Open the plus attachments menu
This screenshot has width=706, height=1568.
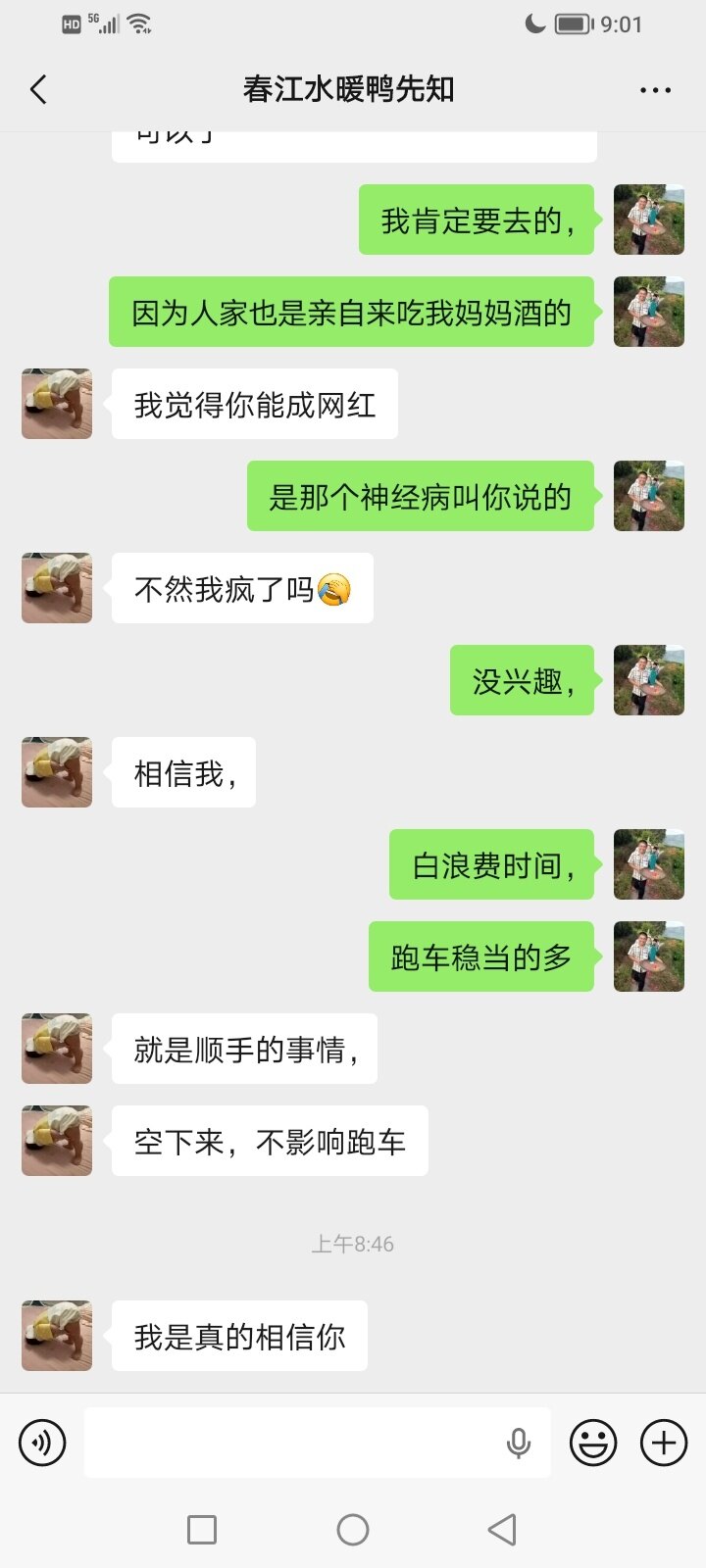(x=664, y=1443)
